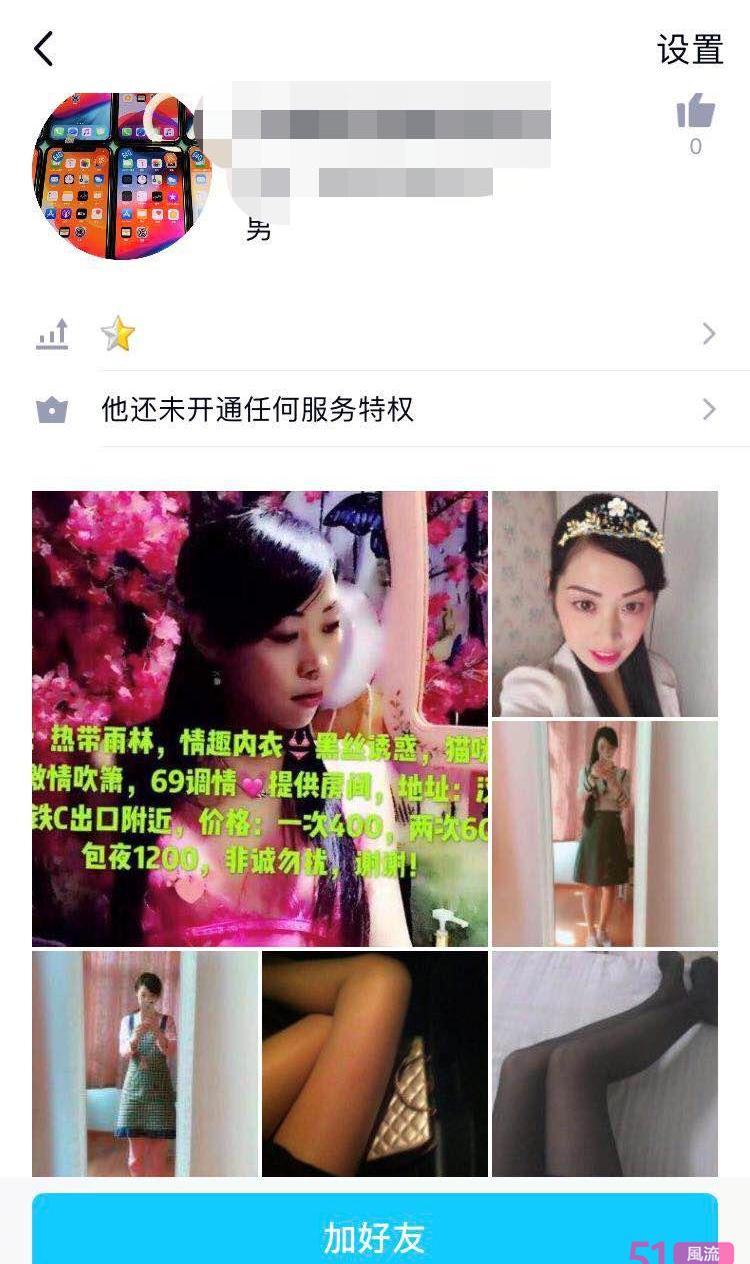
Task: Open the handbag and legs photo
Action: pyautogui.click(x=375, y=1065)
